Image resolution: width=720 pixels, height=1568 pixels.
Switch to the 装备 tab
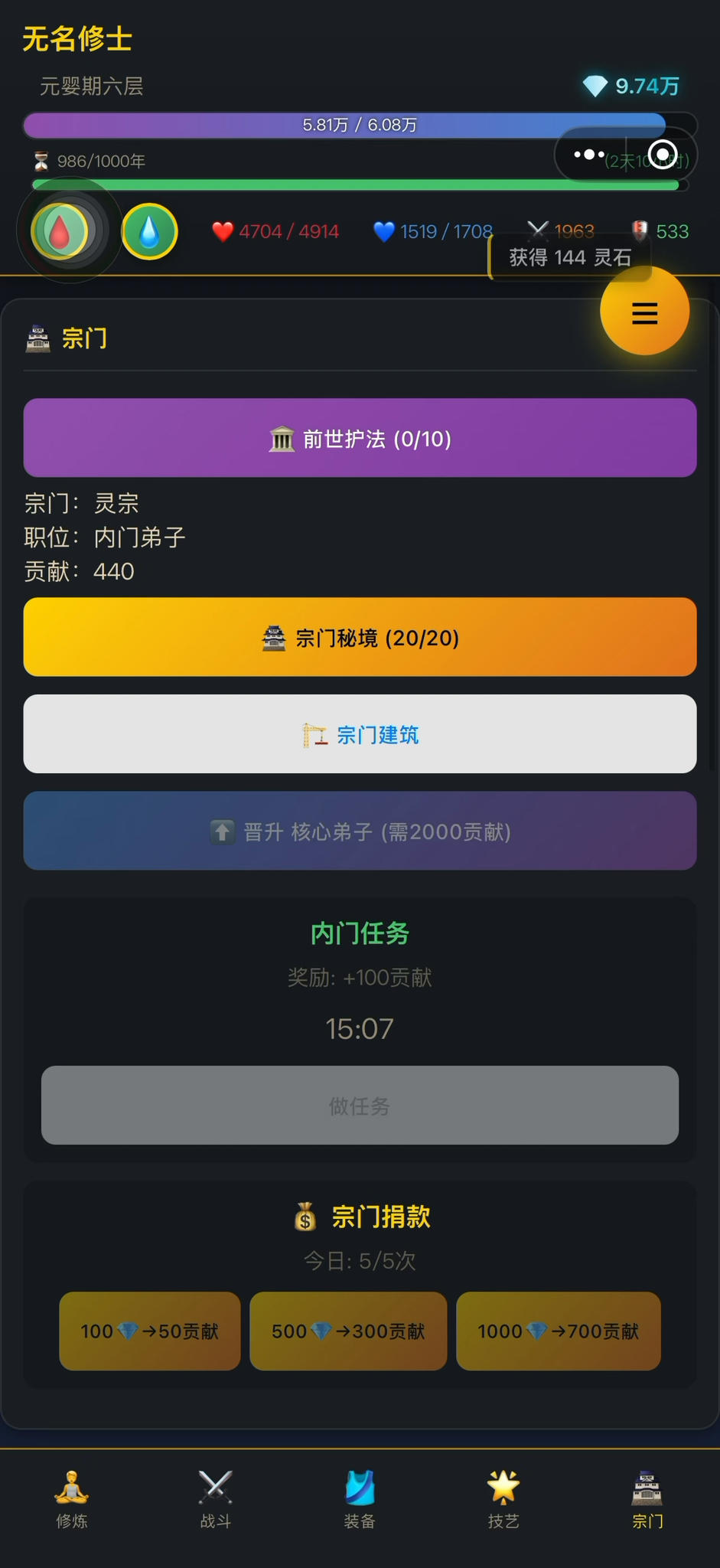[360, 1499]
